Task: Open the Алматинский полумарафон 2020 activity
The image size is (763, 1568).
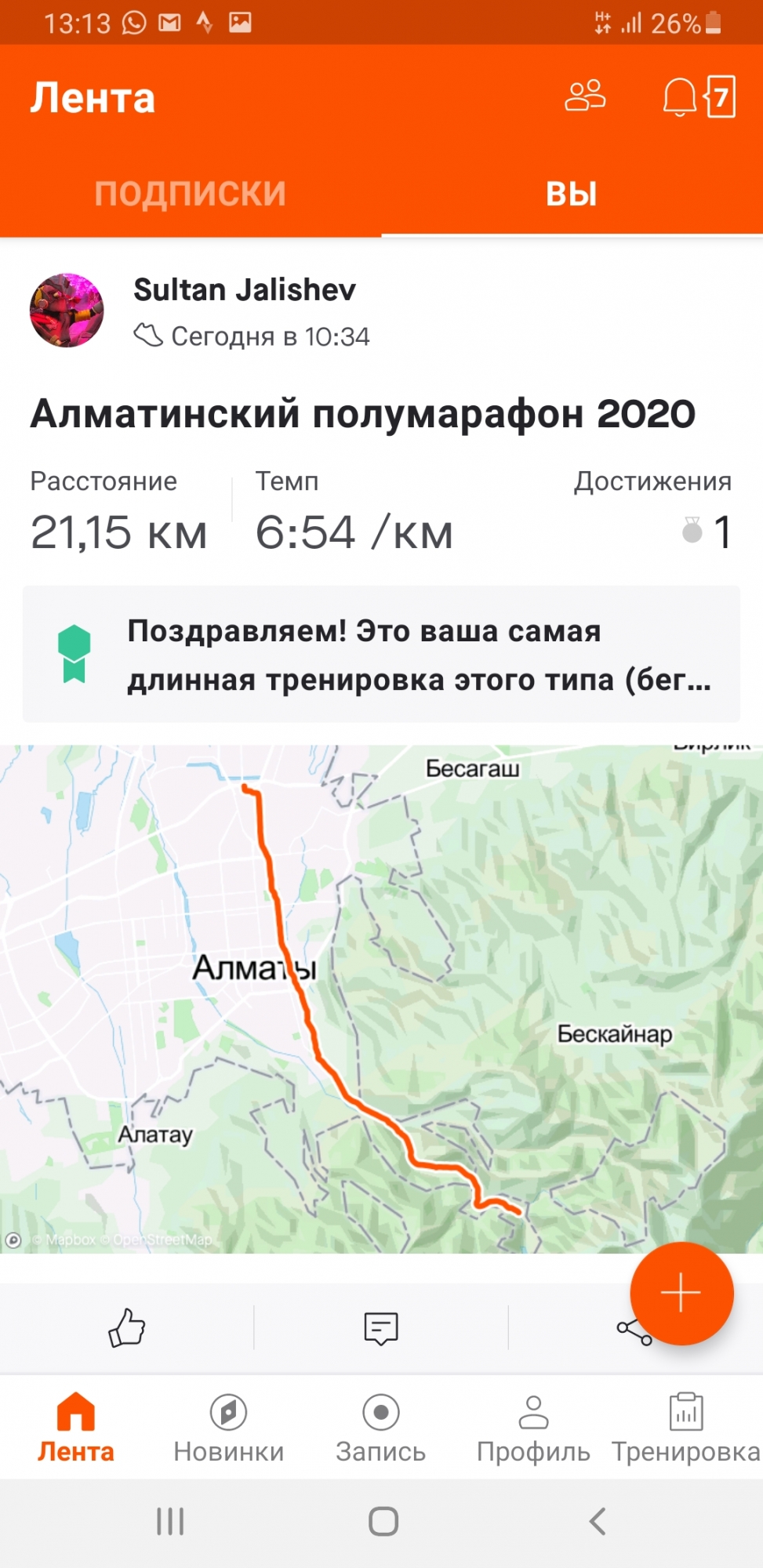Action: (x=362, y=413)
